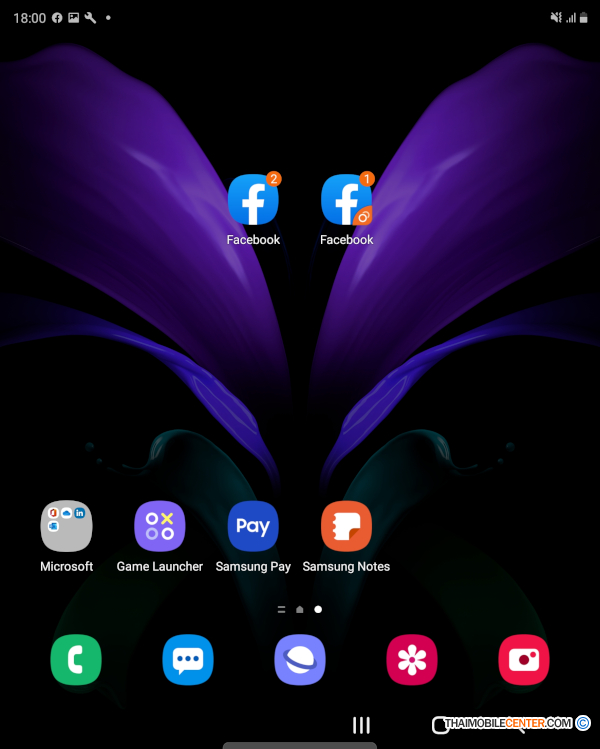The image size is (600, 749).
Task: Launch the Camera app from dock
Action: click(x=524, y=660)
